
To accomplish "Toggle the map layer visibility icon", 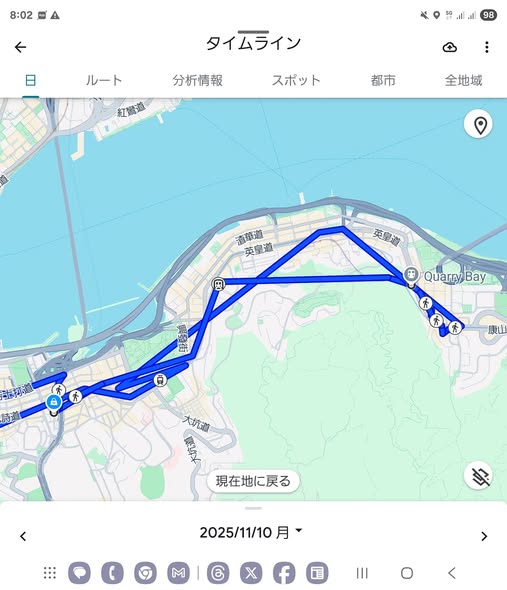I will (x=479, y=477).
